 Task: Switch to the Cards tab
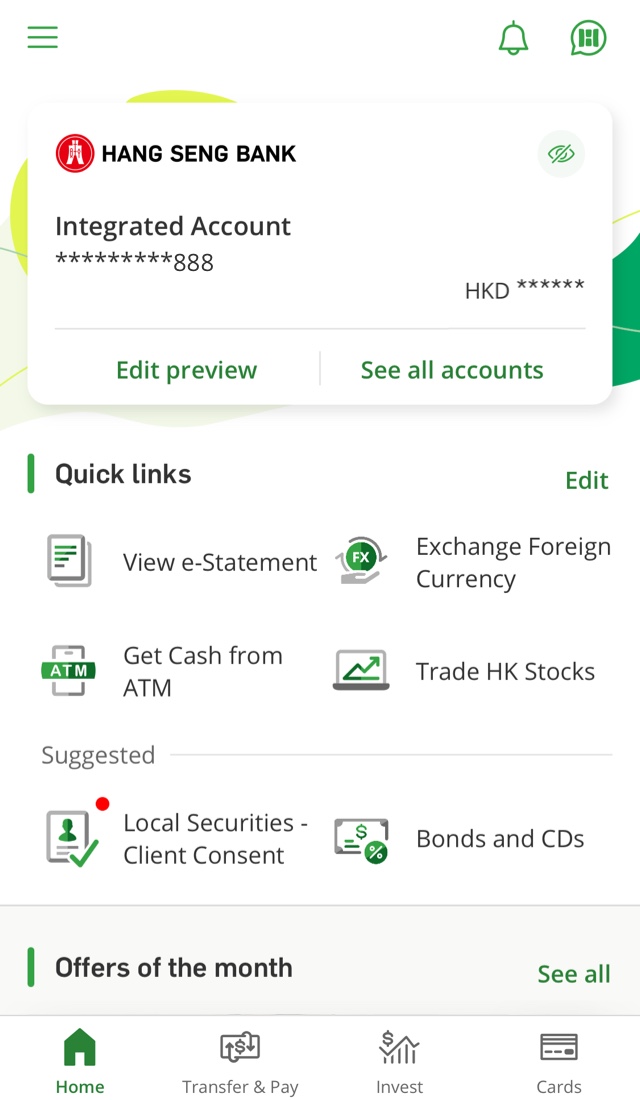tap(559, 1061)
